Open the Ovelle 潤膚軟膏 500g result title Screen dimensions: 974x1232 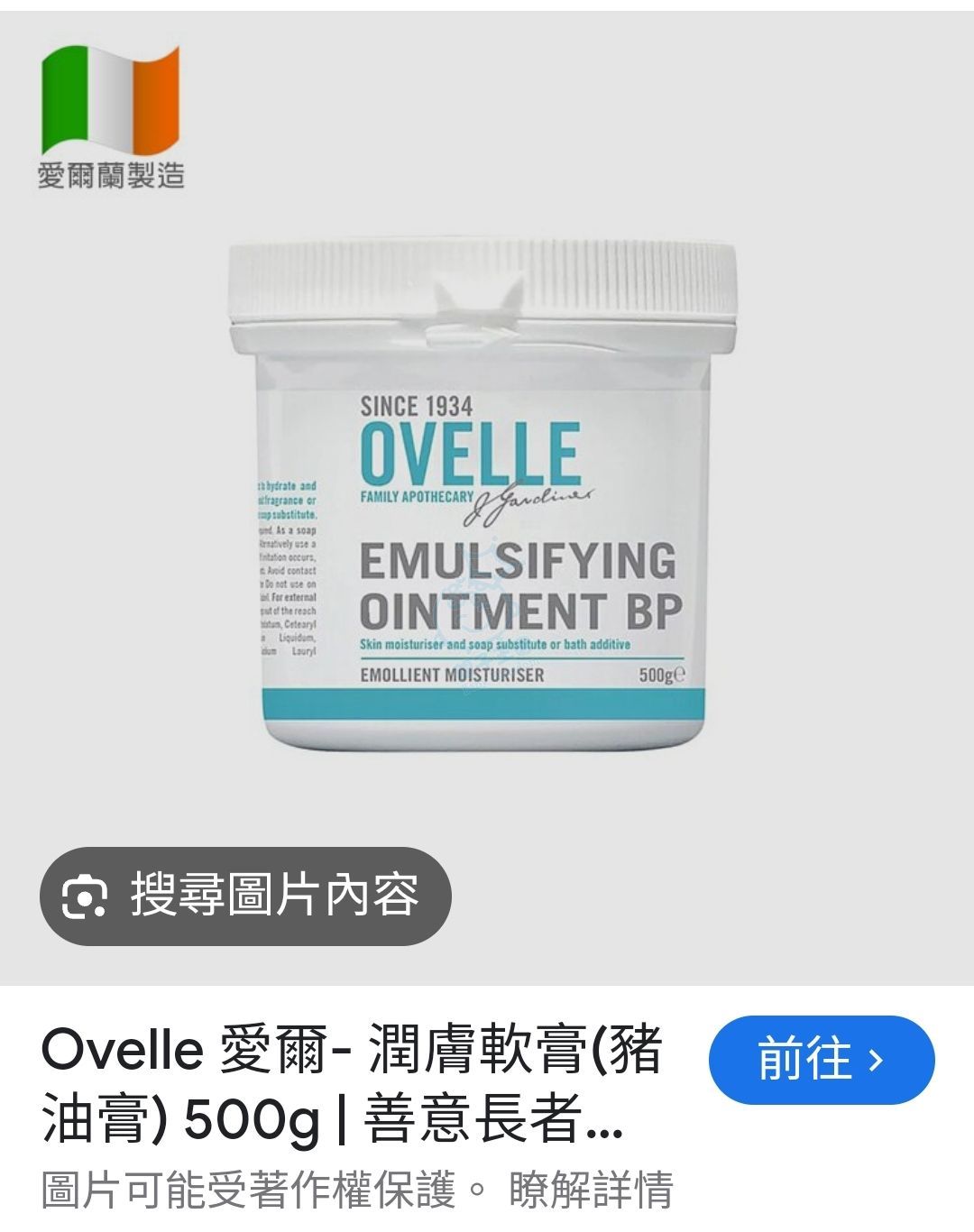[352, 1087]
